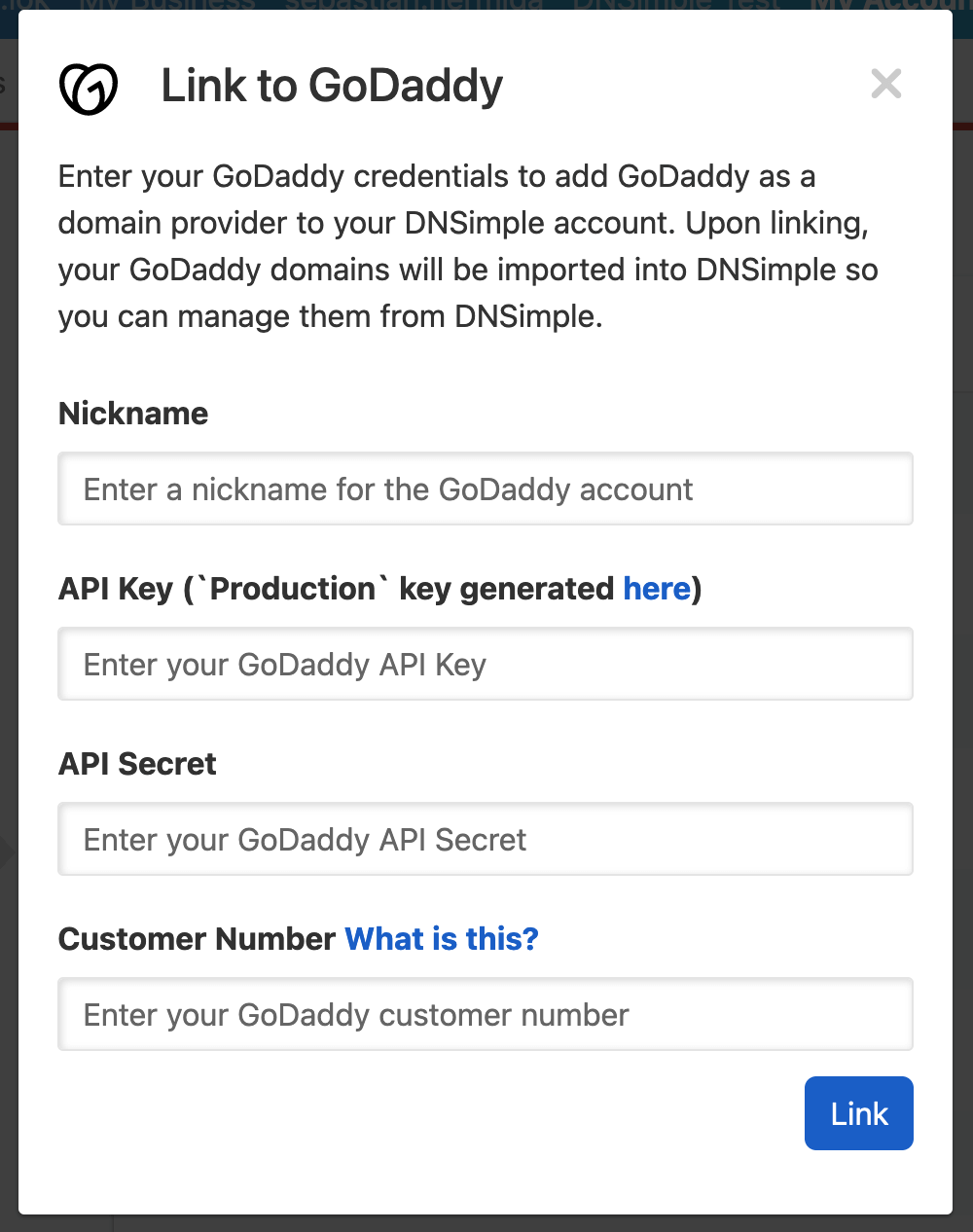Focus the GoDaddy API Key field

pyautogui.click(x=486, y=664)
